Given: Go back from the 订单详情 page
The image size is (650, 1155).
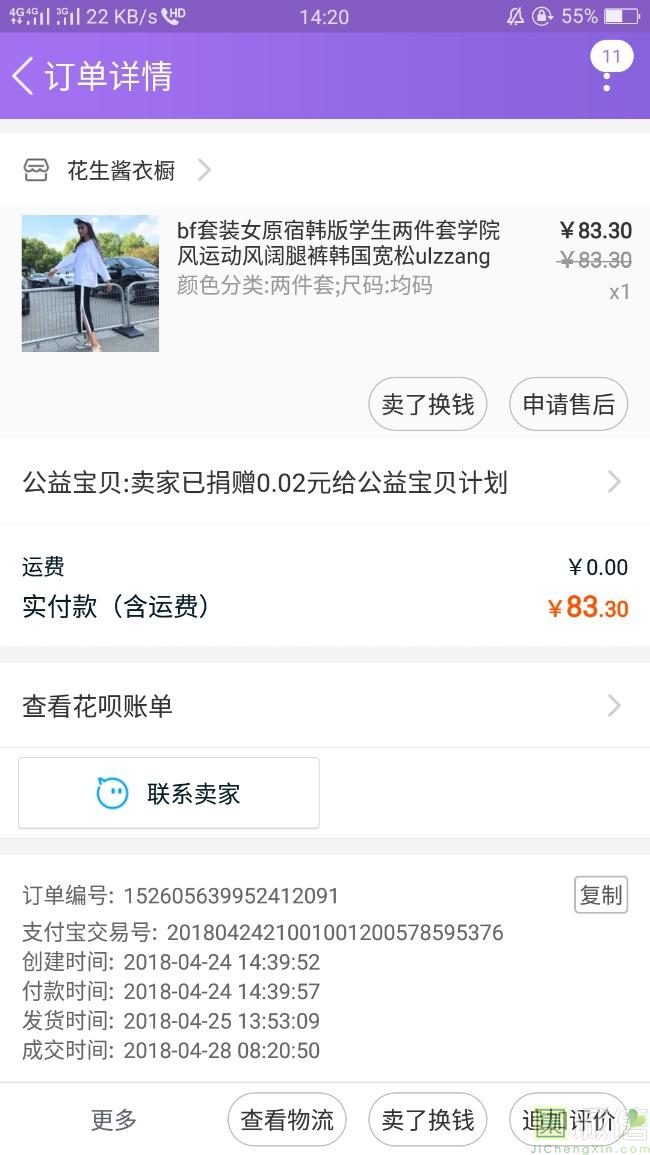Looking at the screenshot, I should (x=24, y=76).
